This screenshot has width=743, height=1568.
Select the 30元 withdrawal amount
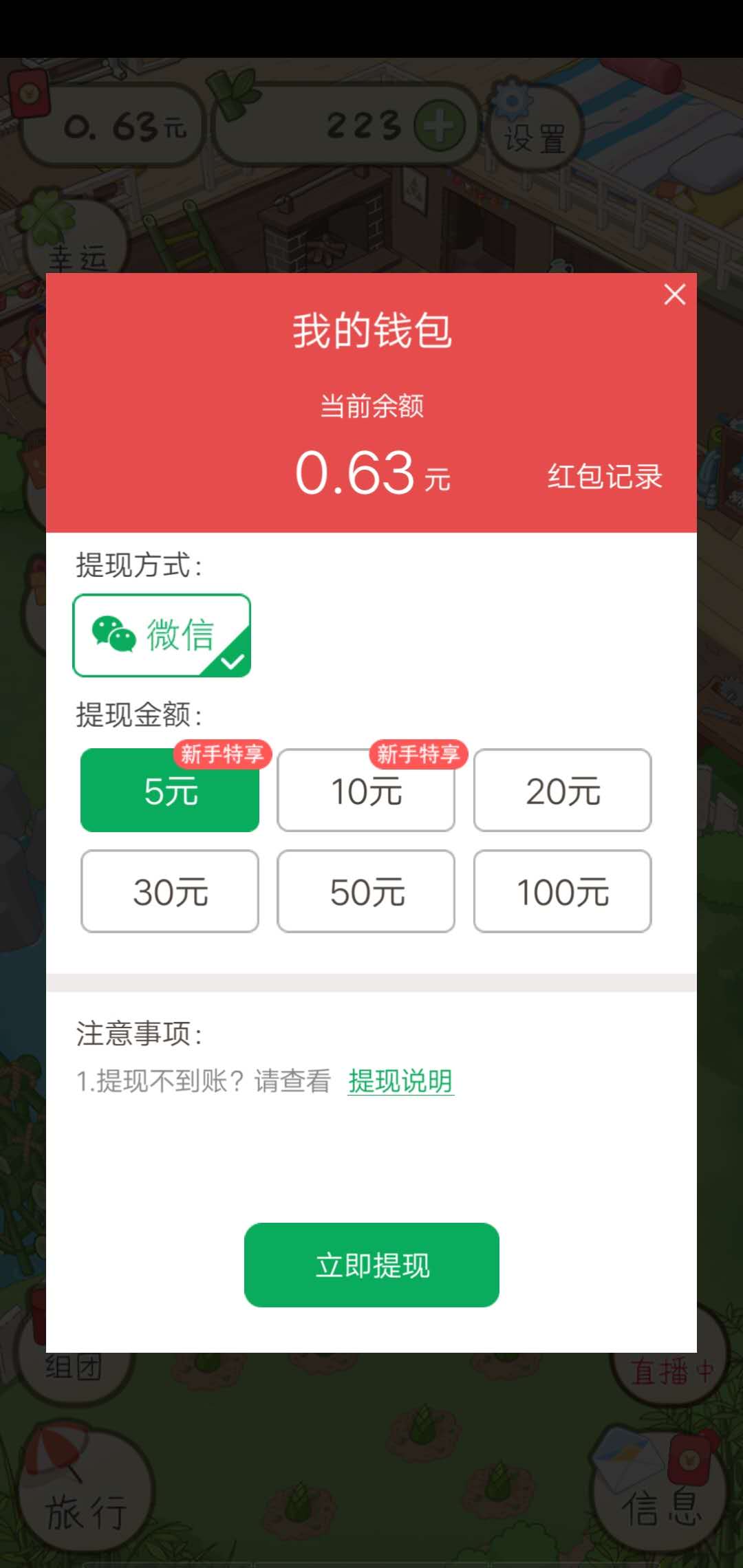pyautogui.click(x=169, y=892)
